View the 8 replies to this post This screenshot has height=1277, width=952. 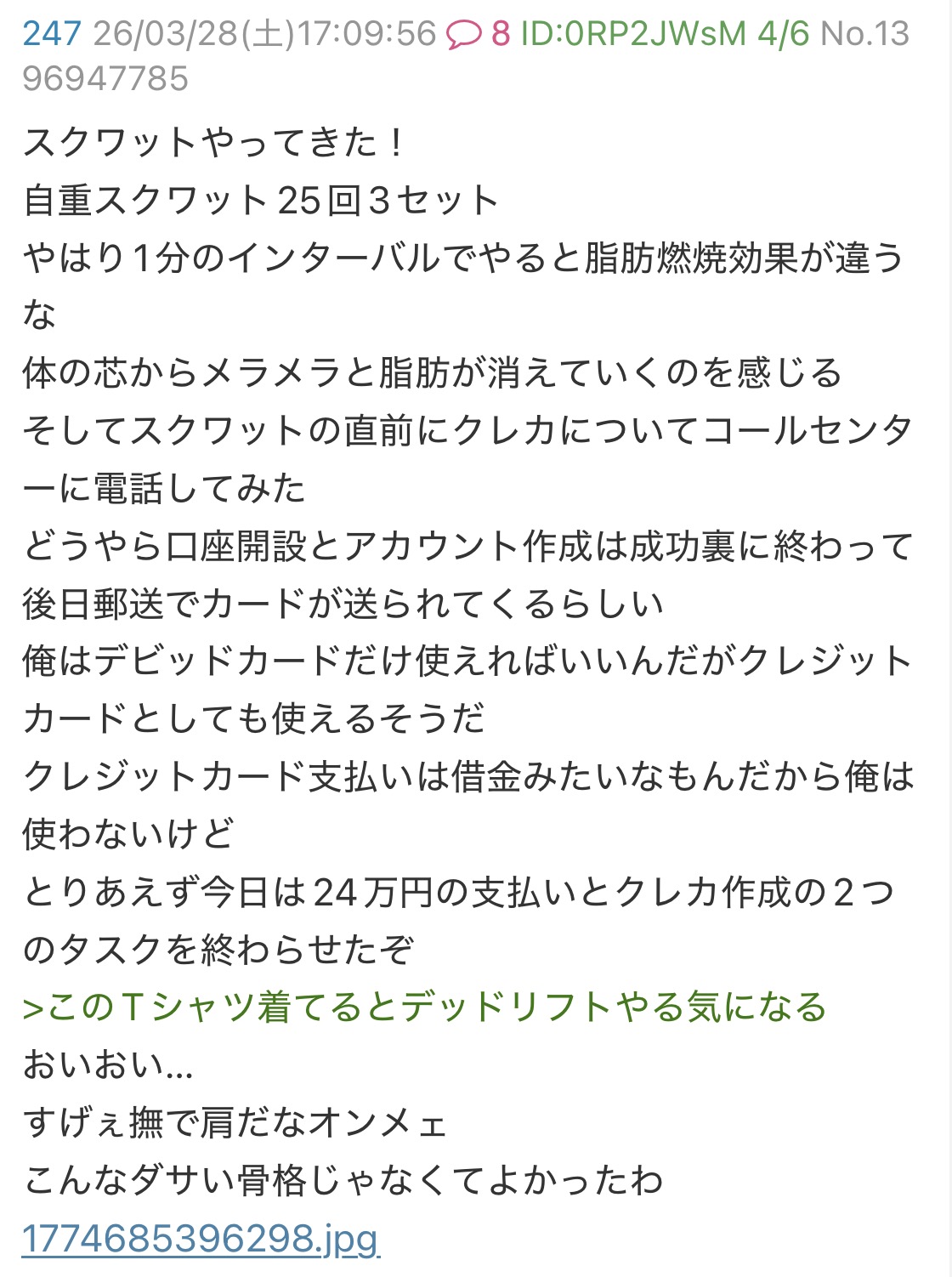[479, 34]
